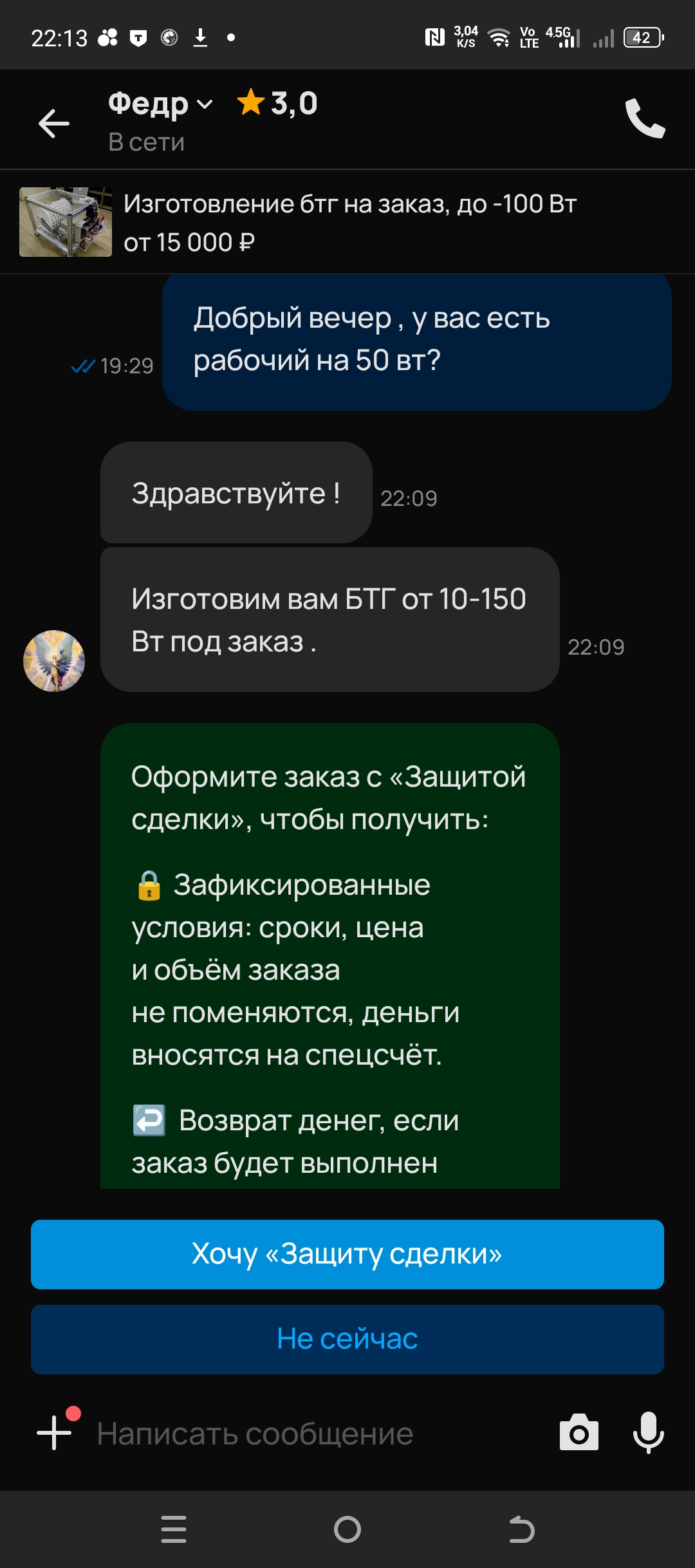The height and width of the screenshot is (1568, 695).
Task: Expand the dropdown next to Федр
Action: pyautogui.click(x=204, y=104)
